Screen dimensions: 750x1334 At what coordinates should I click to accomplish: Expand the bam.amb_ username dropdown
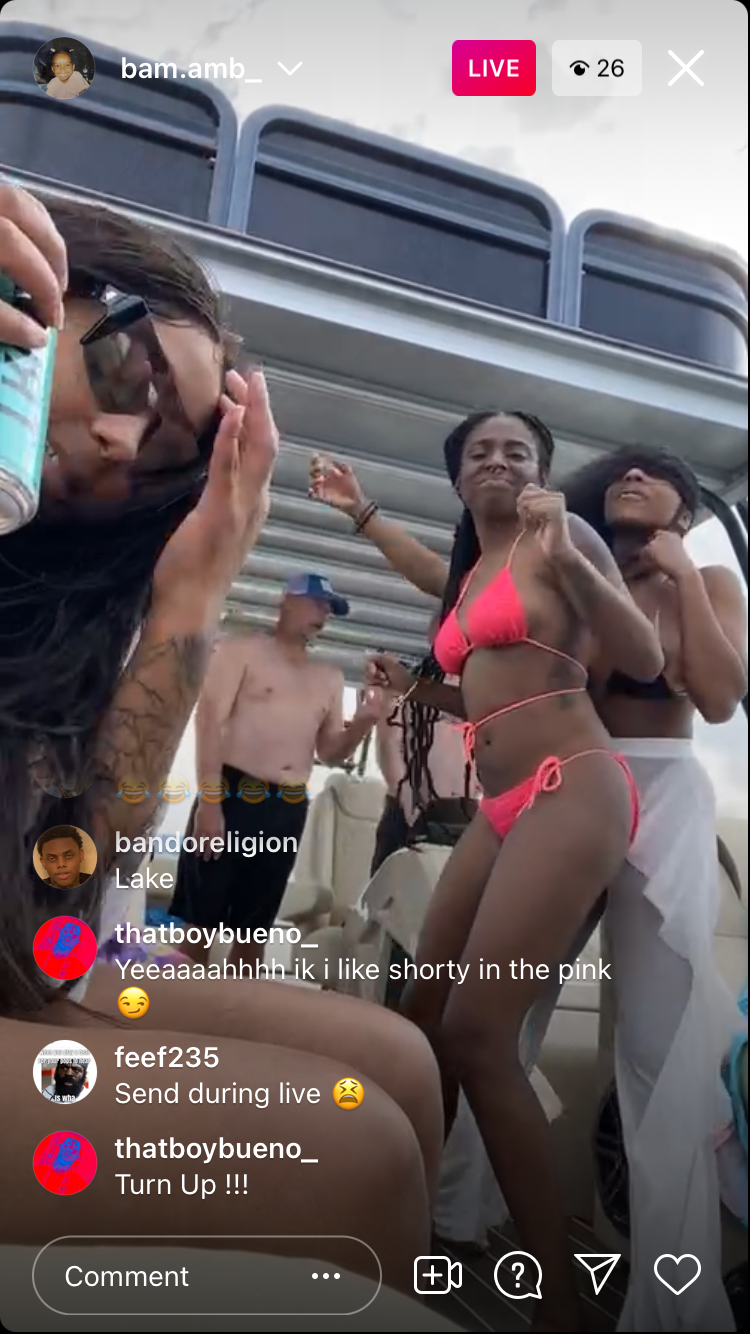(290, 68)
